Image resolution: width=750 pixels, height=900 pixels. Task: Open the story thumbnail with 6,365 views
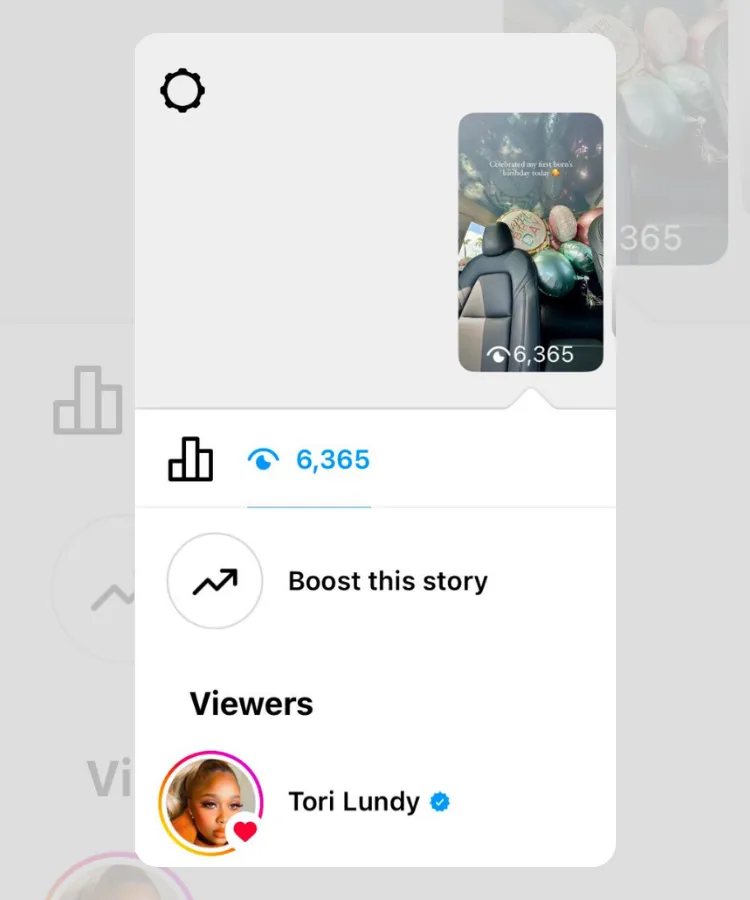[x=530, y=242]
